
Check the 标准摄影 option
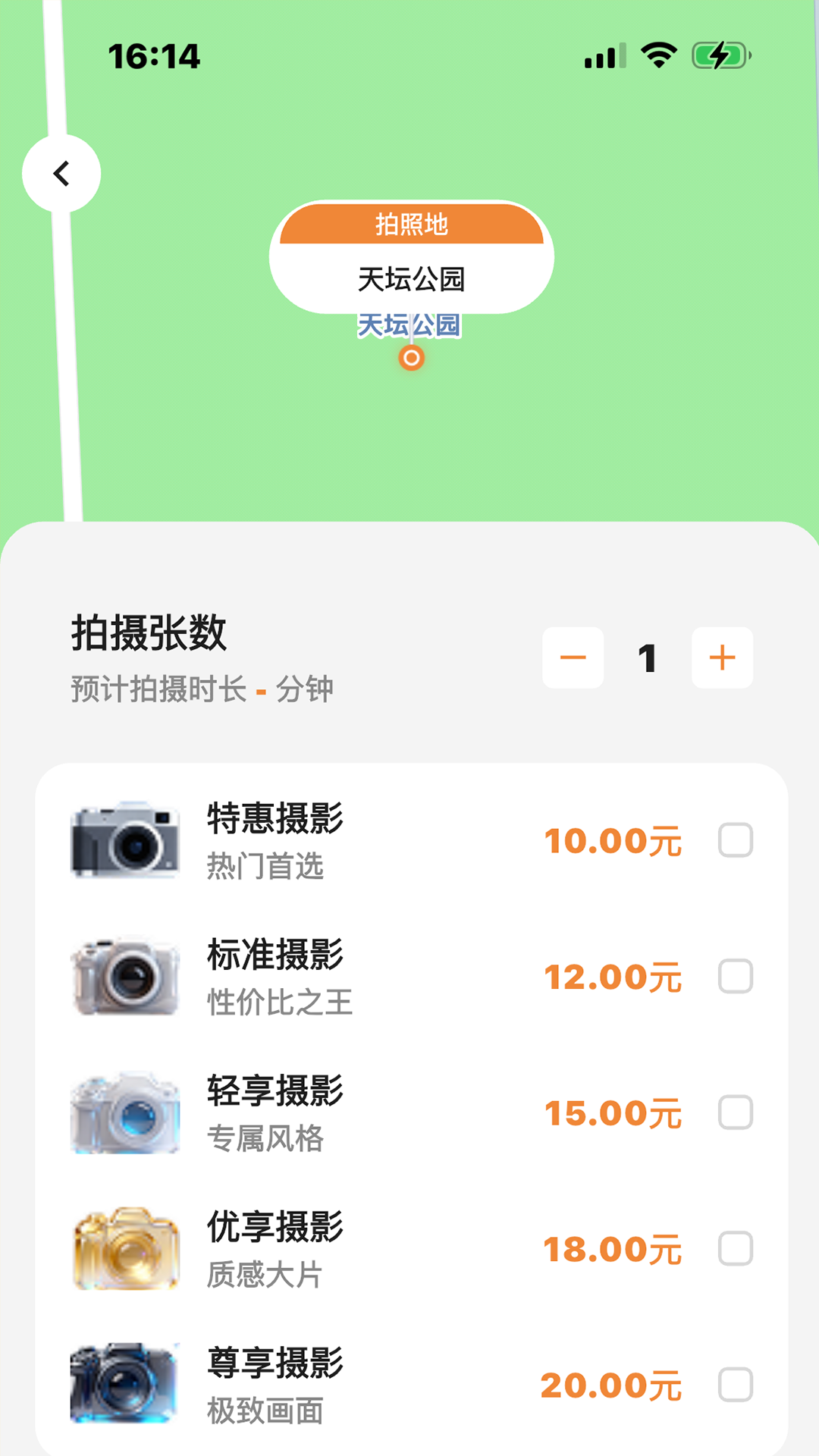pos(734,977)
